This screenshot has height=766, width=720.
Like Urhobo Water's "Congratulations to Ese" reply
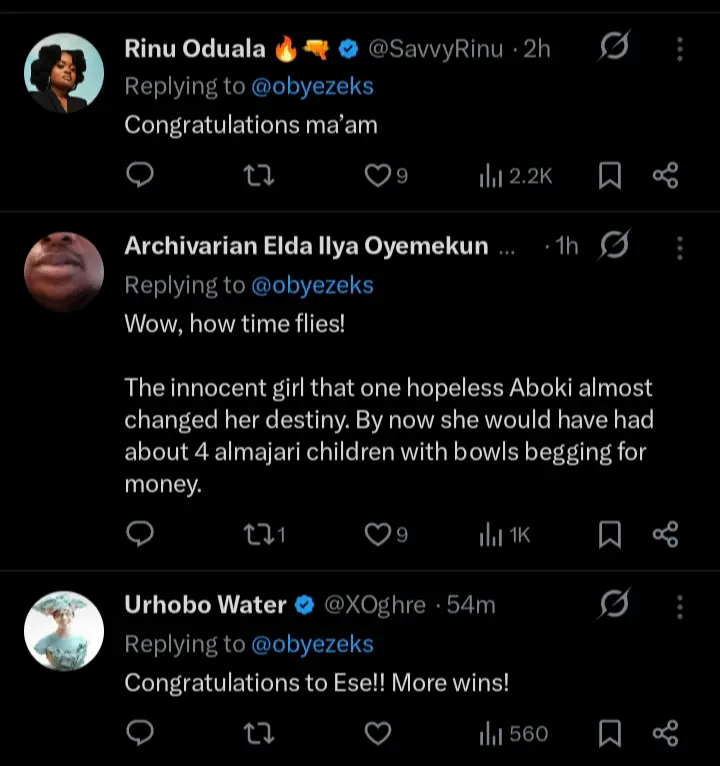(377, 735)
